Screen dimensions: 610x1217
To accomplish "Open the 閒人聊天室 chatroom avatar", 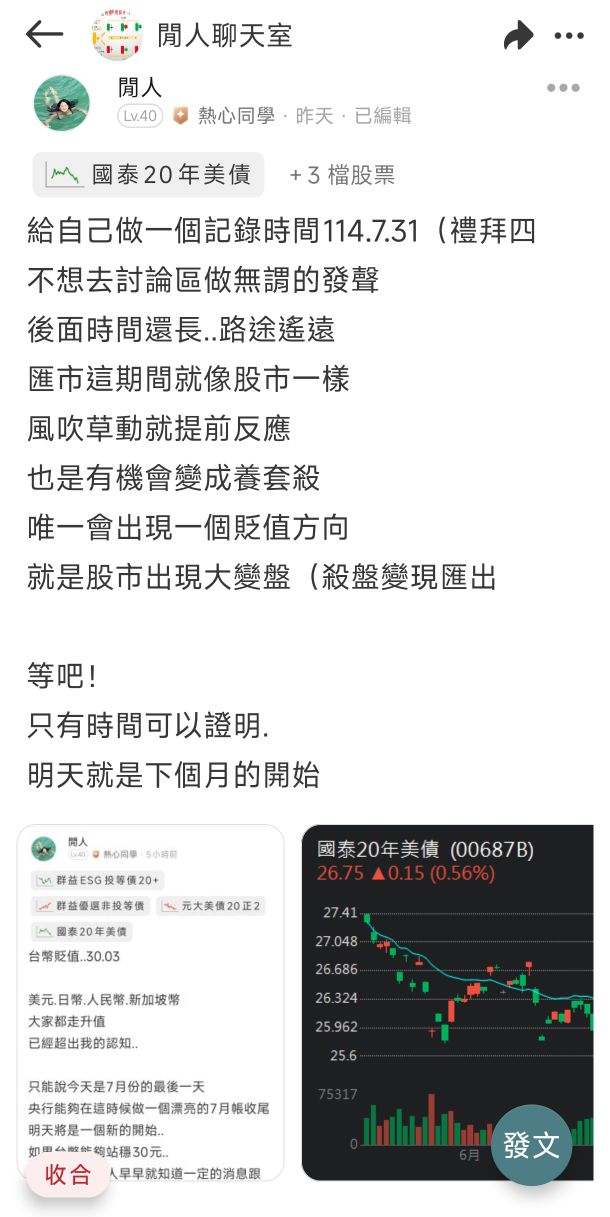I will pyautogui.click(x=118, y=36).
